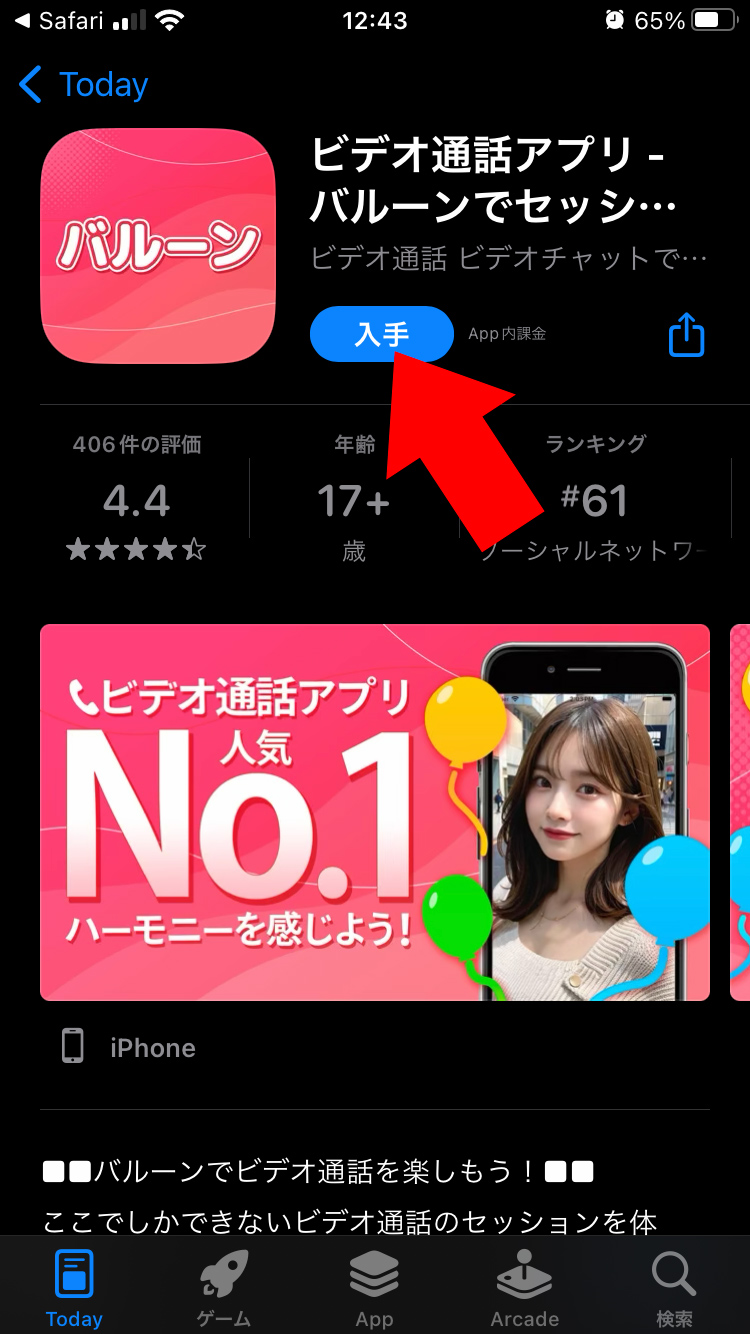Switch to the App tab
The height and width of the screenshot is (1334, 750).
[x=374, y=1289]
